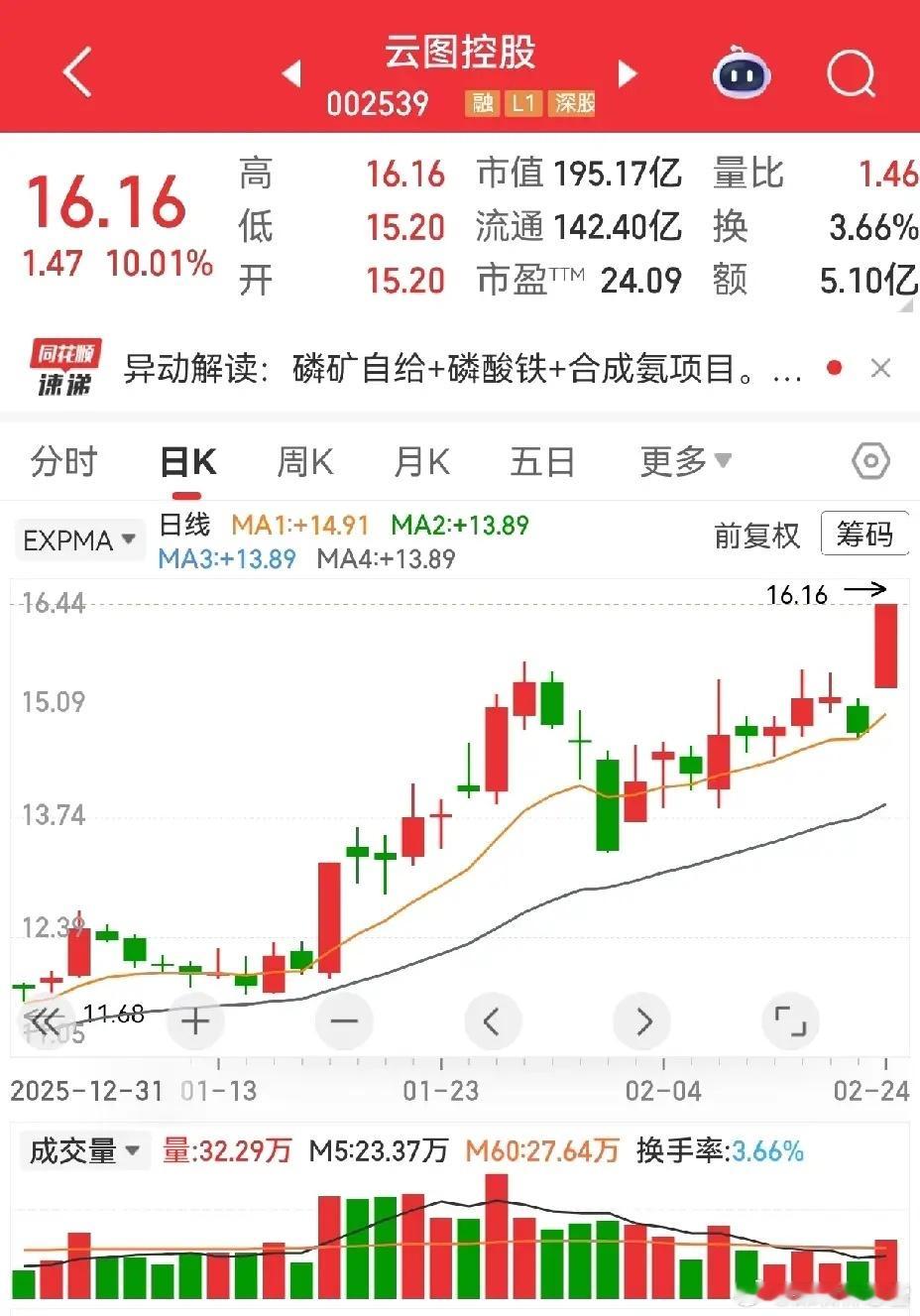
Task: Switch to the previous stock with the left arrow
Action: (291, 73)
